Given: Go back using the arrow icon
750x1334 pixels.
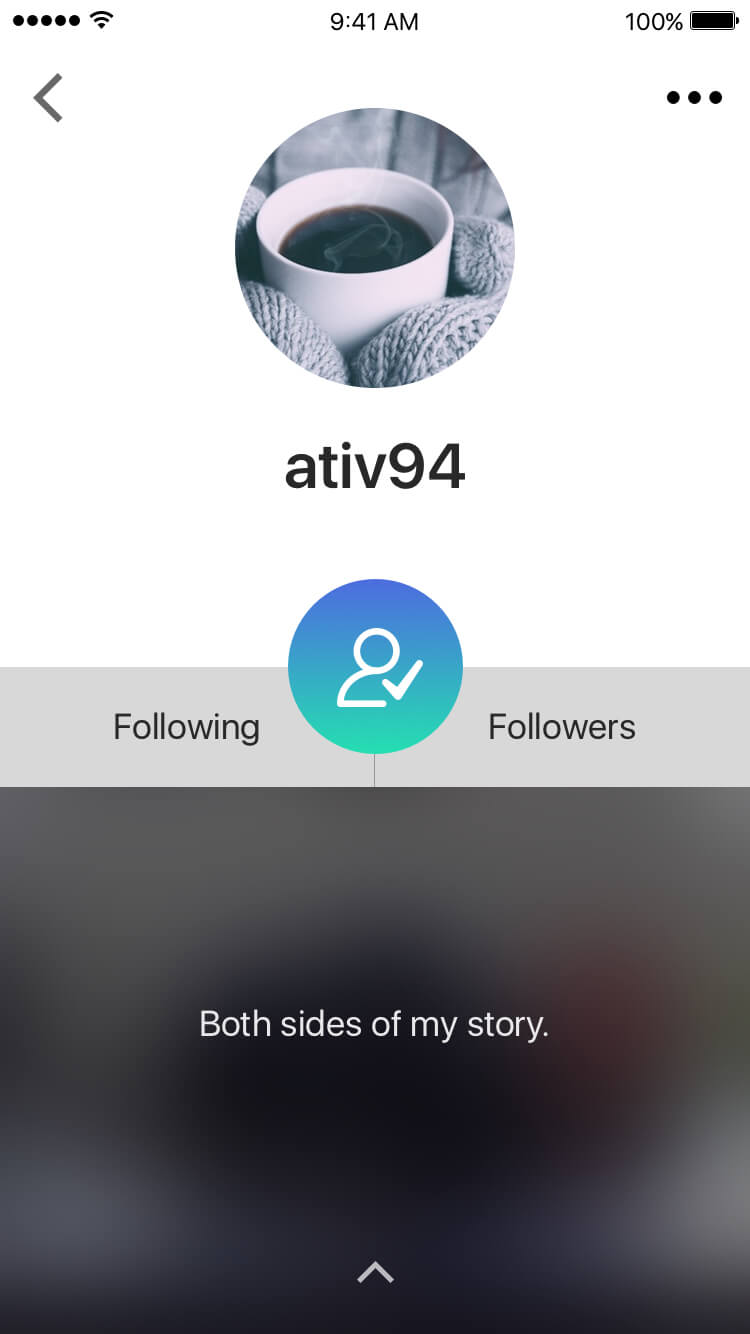Looking at the screenshot, I should [48, 98].
